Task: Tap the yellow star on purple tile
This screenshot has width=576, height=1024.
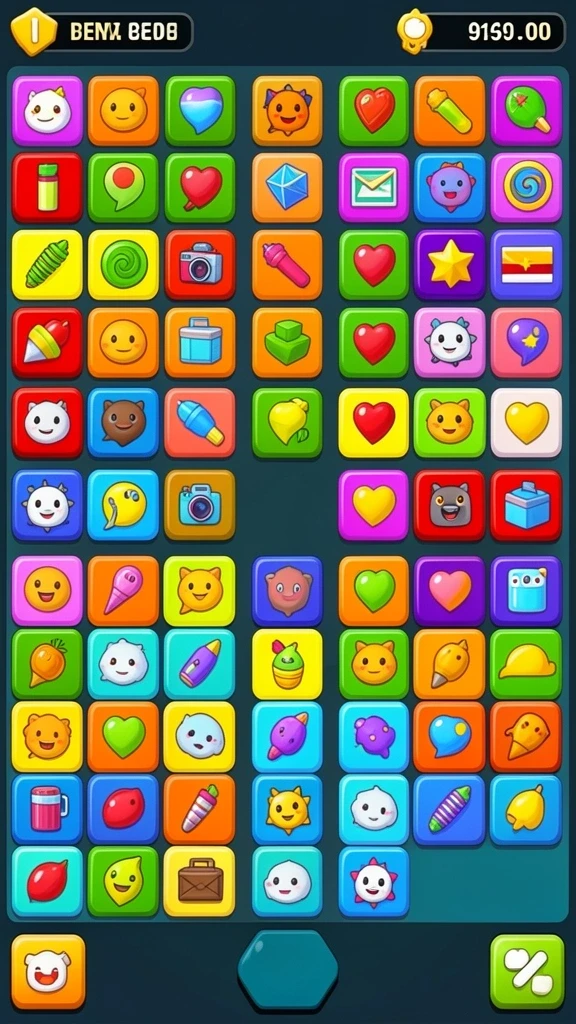Action: (450, 264)
